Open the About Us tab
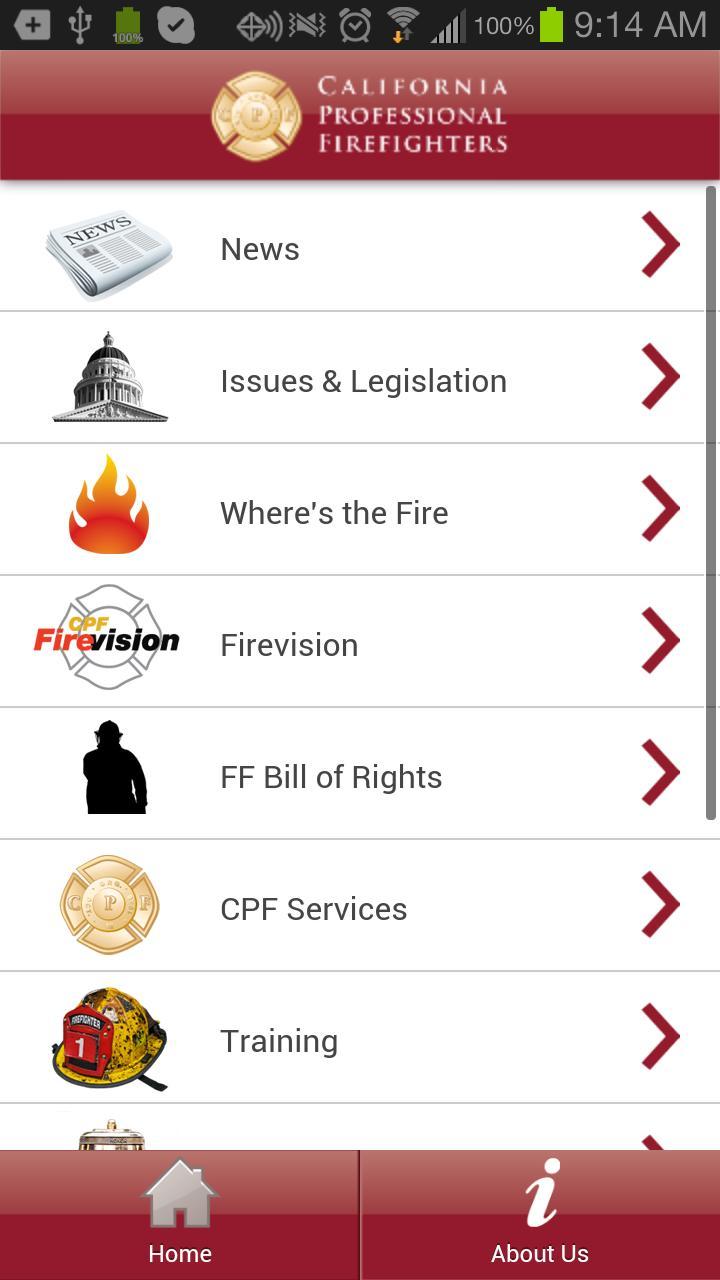Viewport: 720px width, 1280px height. tap(539, 1214)
